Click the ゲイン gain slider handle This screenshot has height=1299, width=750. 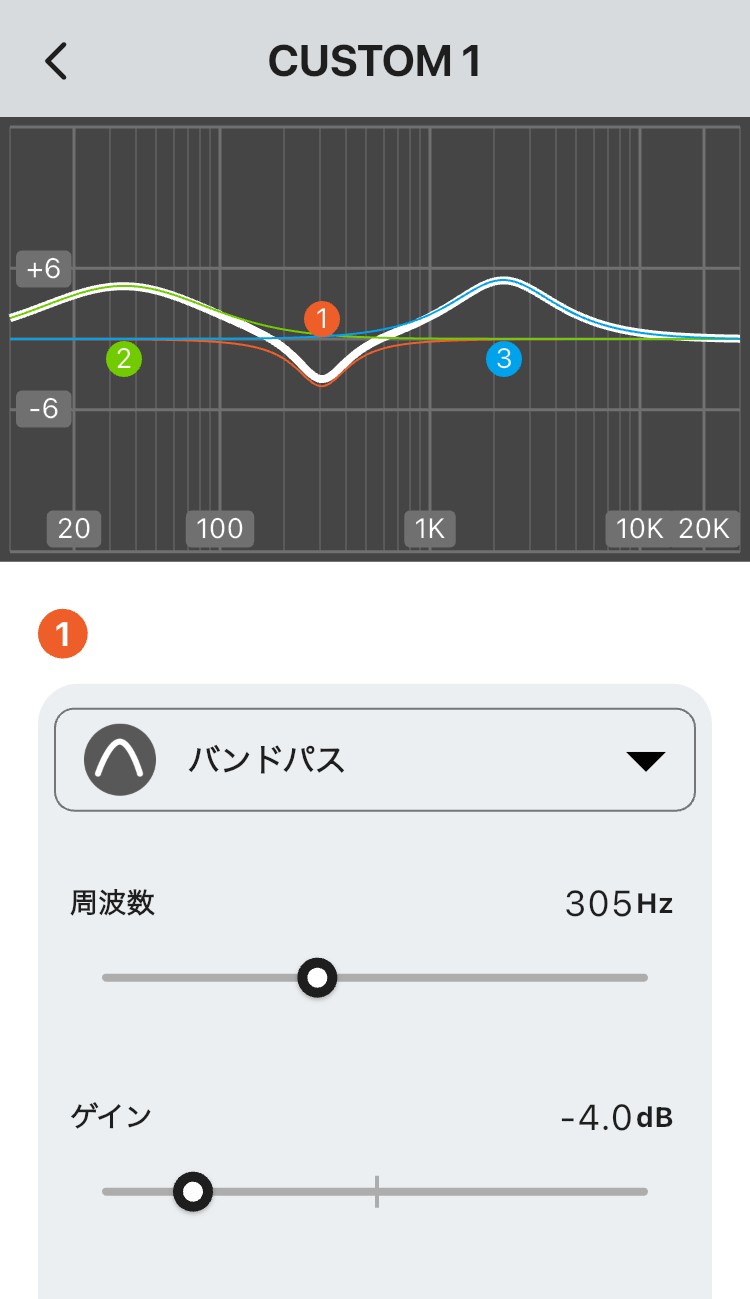pyautogui.click(x=192, y=1192)
